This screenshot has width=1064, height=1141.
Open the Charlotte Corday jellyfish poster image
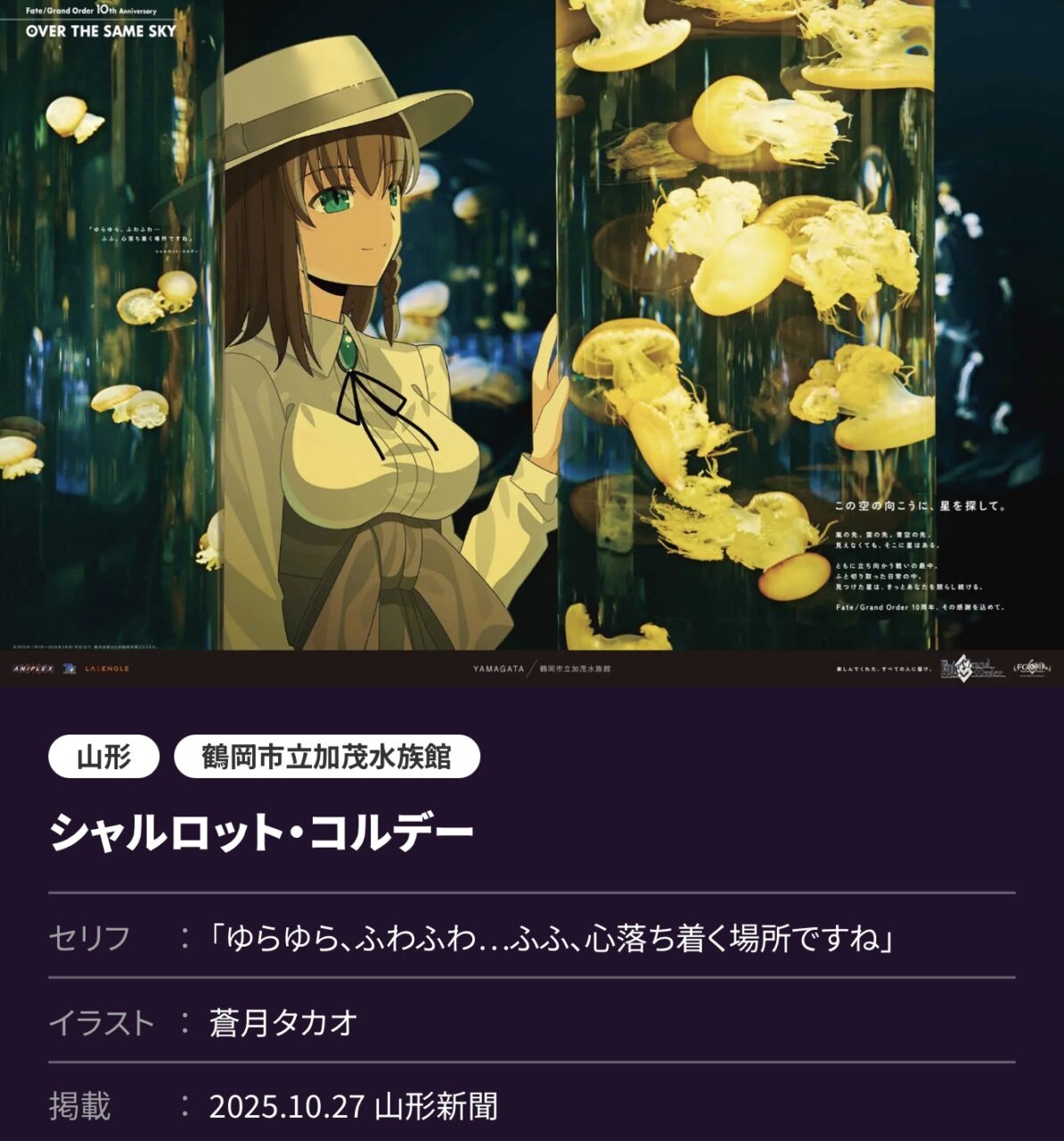[x=532, y=339]
